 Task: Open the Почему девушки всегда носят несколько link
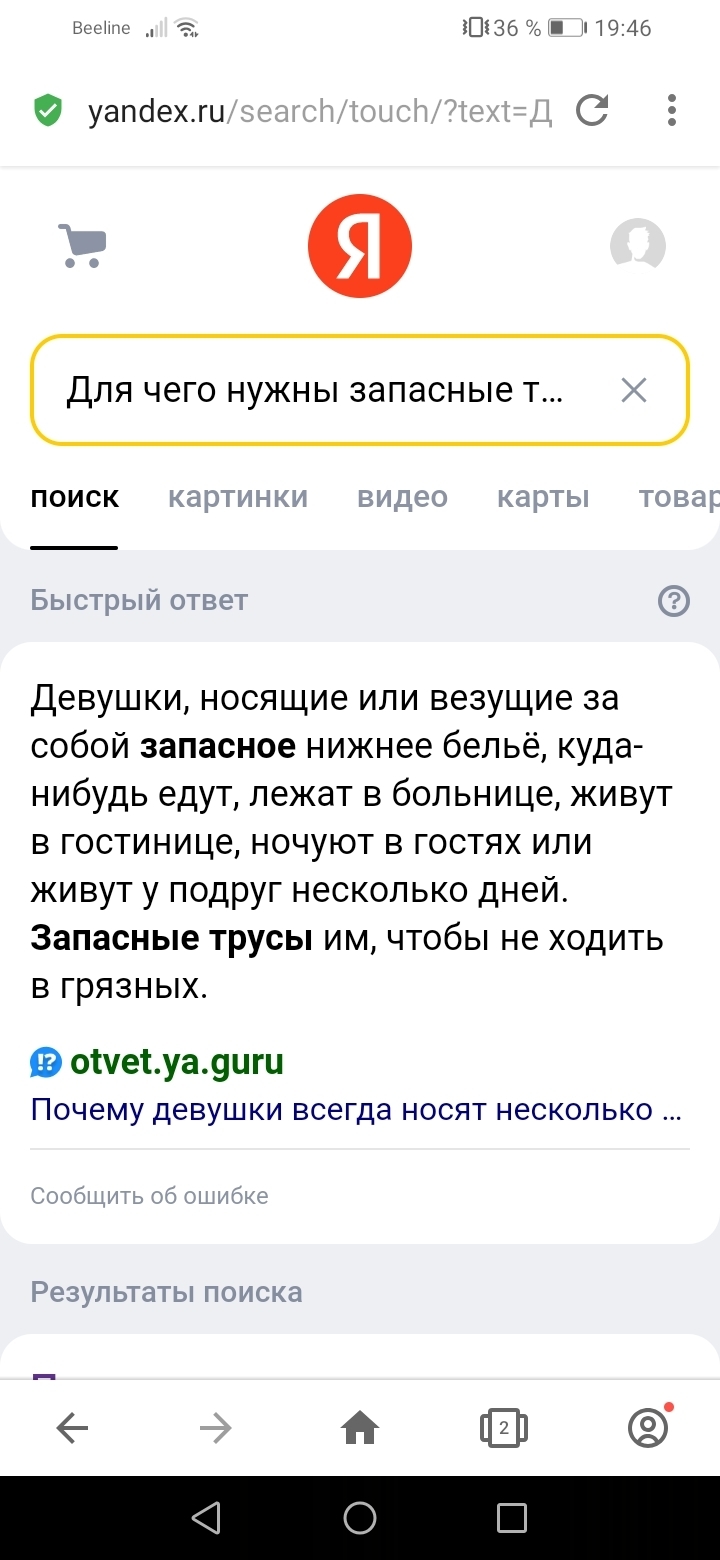[357, 1109]
